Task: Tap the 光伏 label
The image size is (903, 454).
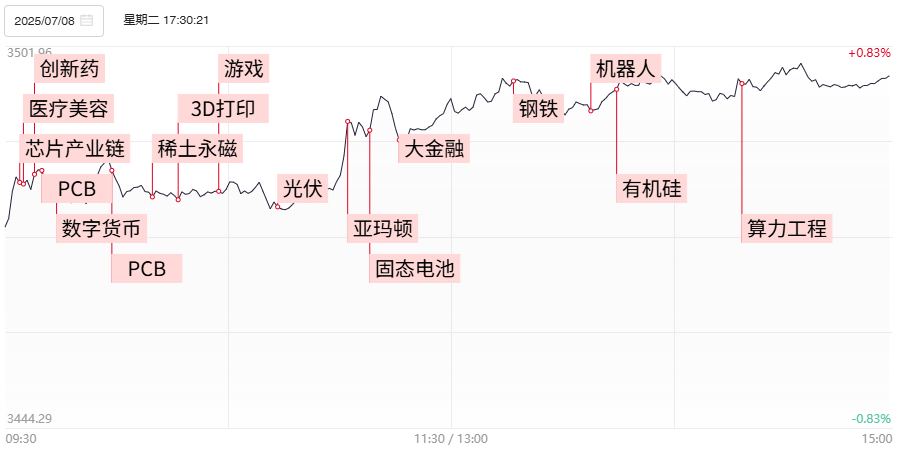Action: (302, 188)
